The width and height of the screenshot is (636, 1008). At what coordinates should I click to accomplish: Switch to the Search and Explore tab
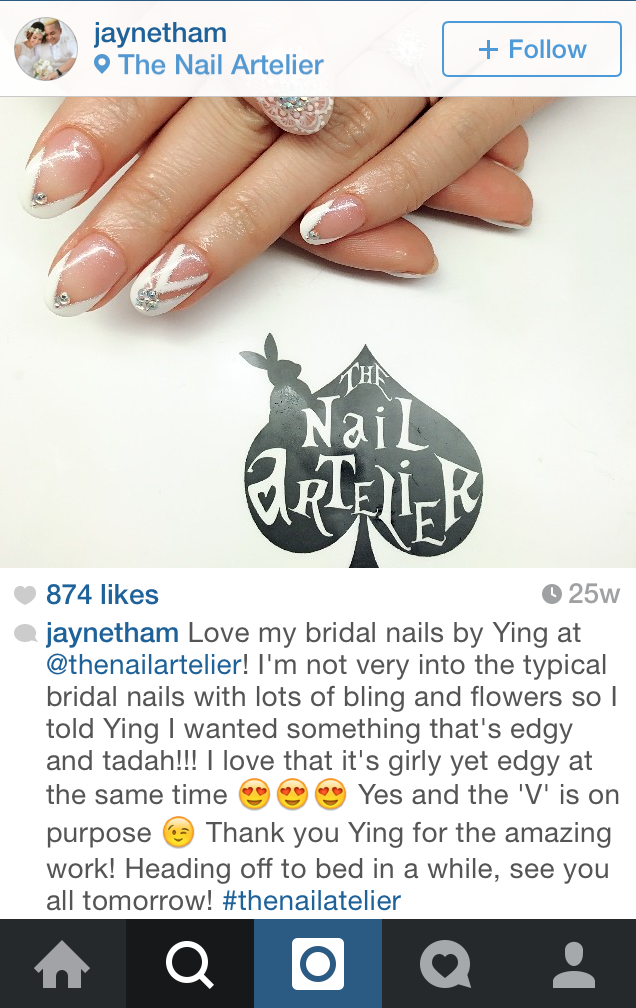point(189,965)
